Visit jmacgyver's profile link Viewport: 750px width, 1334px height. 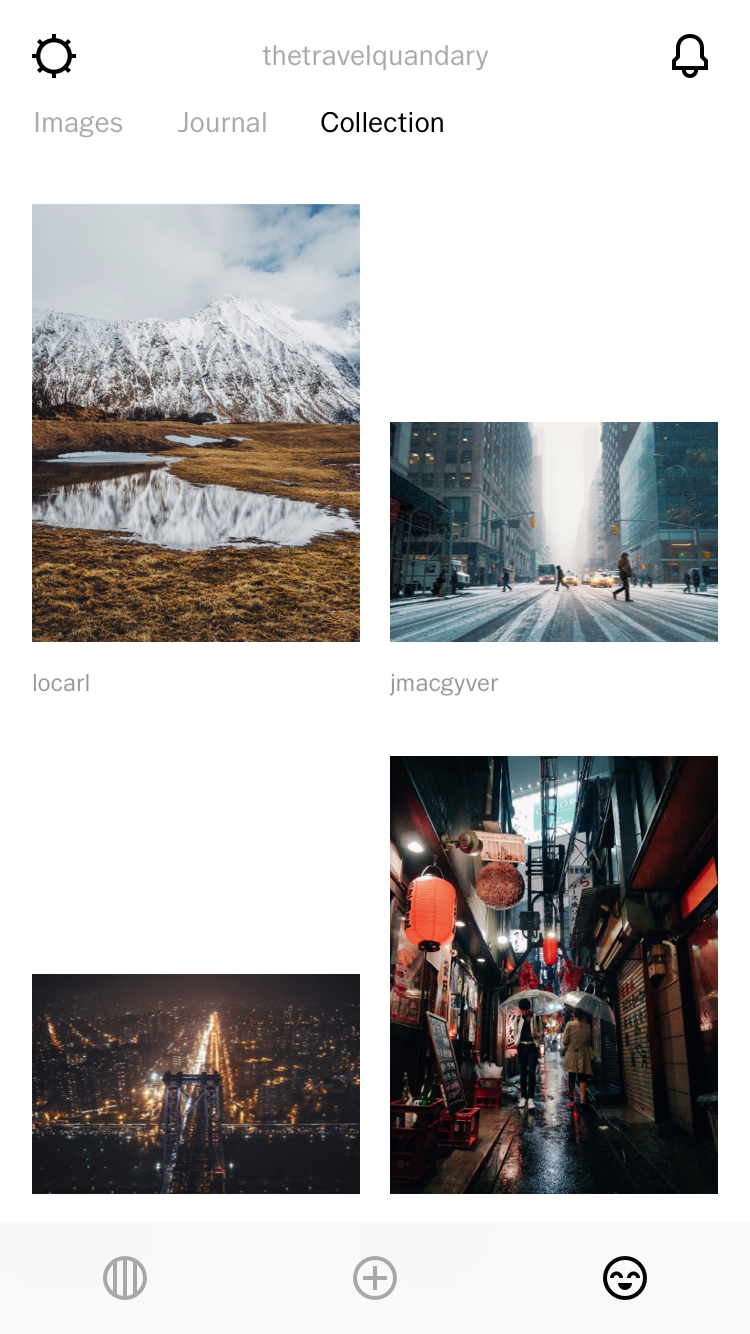pos(444,683)
